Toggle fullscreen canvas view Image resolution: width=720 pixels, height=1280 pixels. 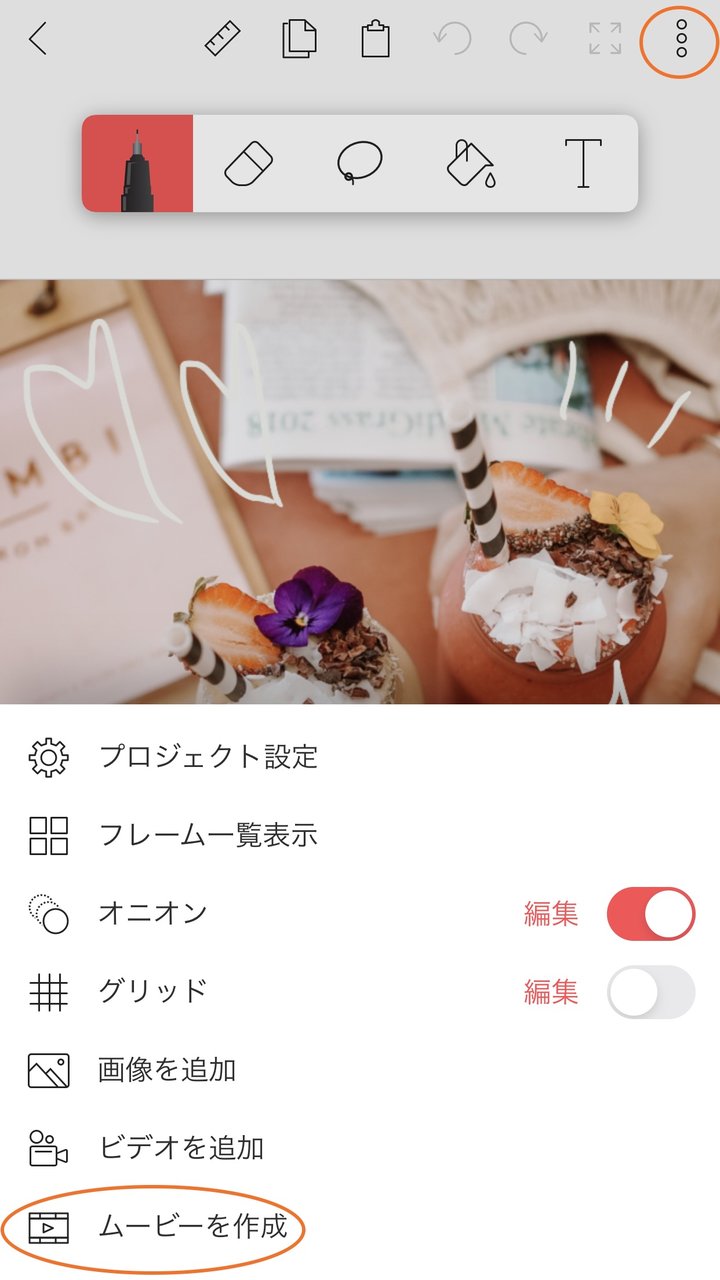[605, 39]
